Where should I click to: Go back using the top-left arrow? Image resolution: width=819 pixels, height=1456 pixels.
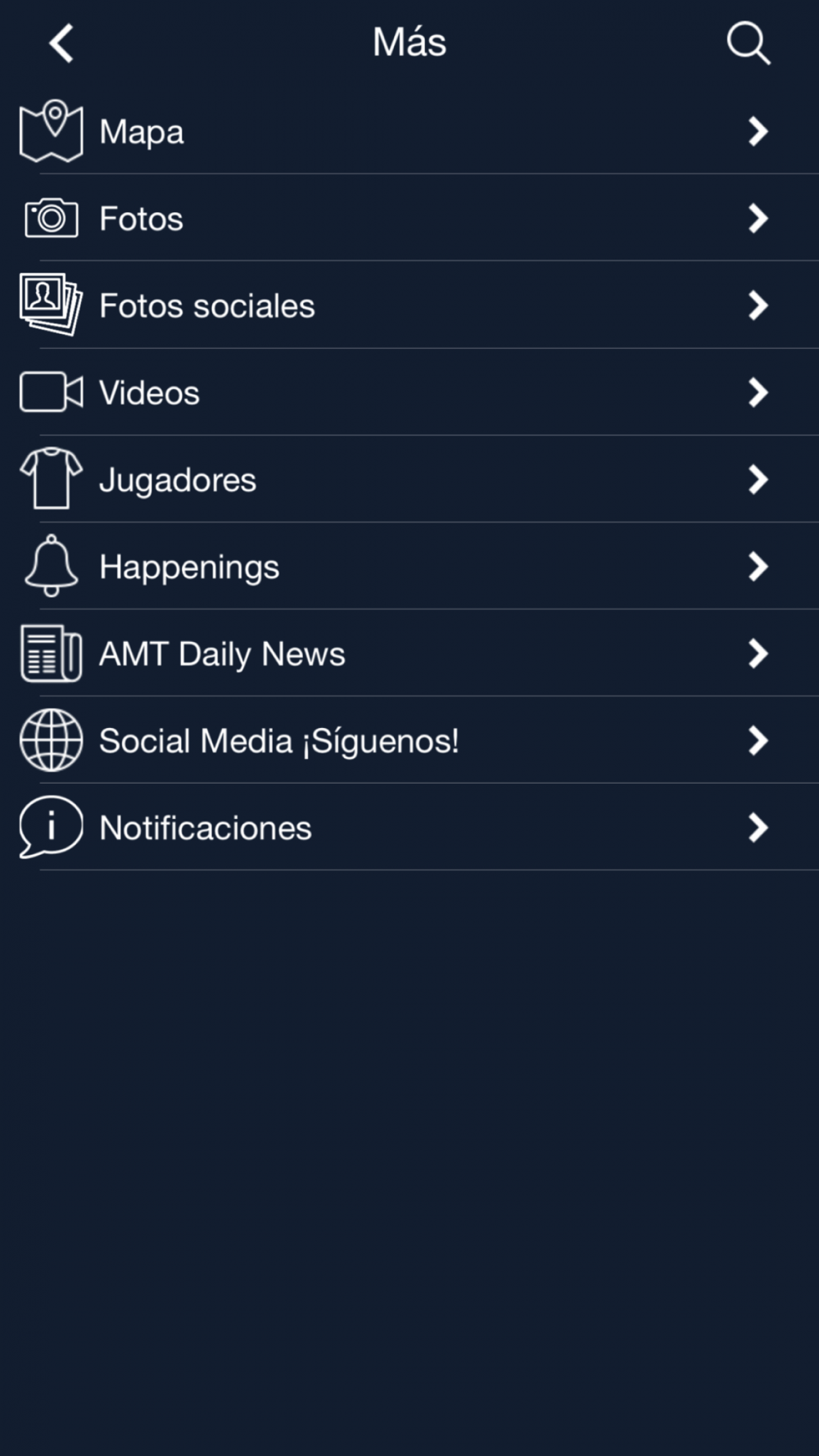61,43
